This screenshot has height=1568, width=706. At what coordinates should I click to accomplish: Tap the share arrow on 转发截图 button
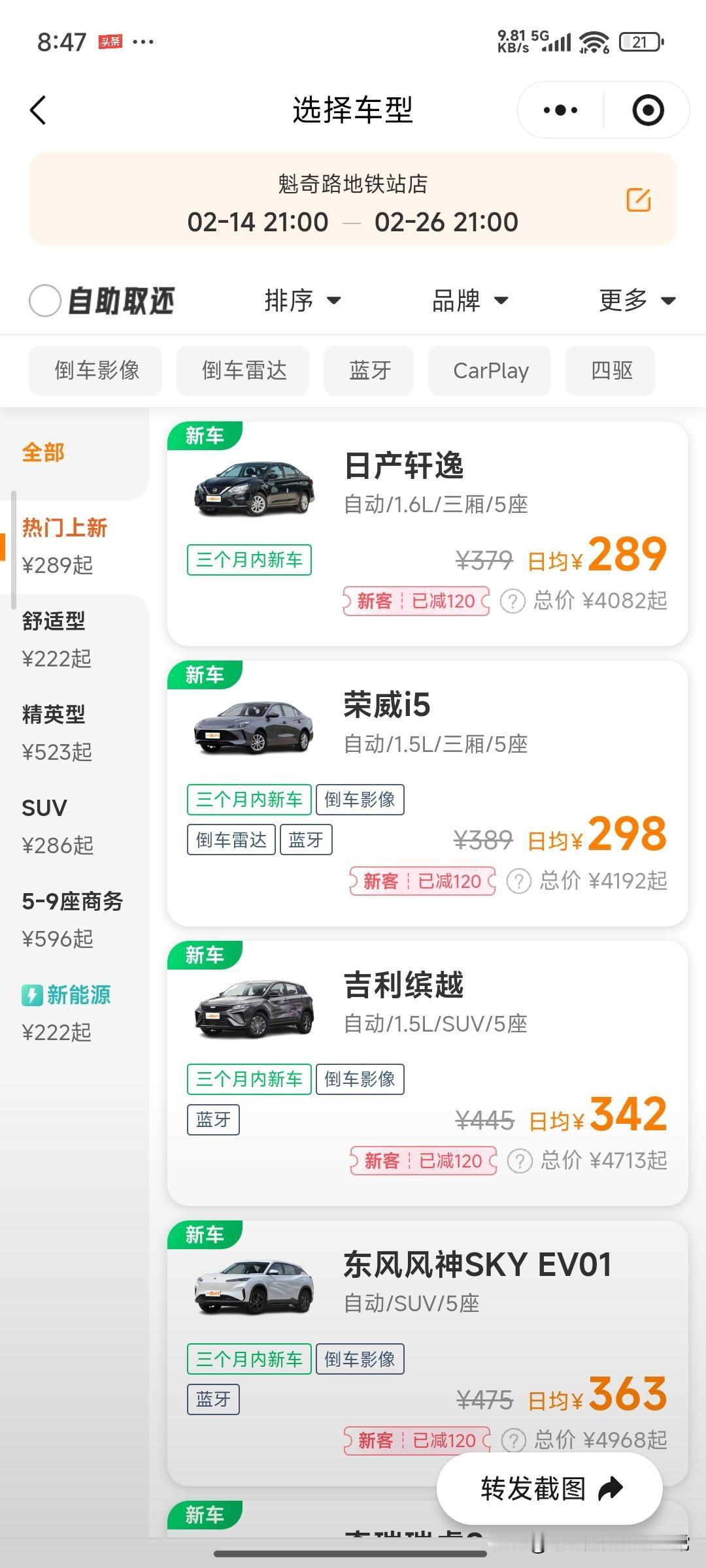pyautogui.click(x=609, y=1488)
